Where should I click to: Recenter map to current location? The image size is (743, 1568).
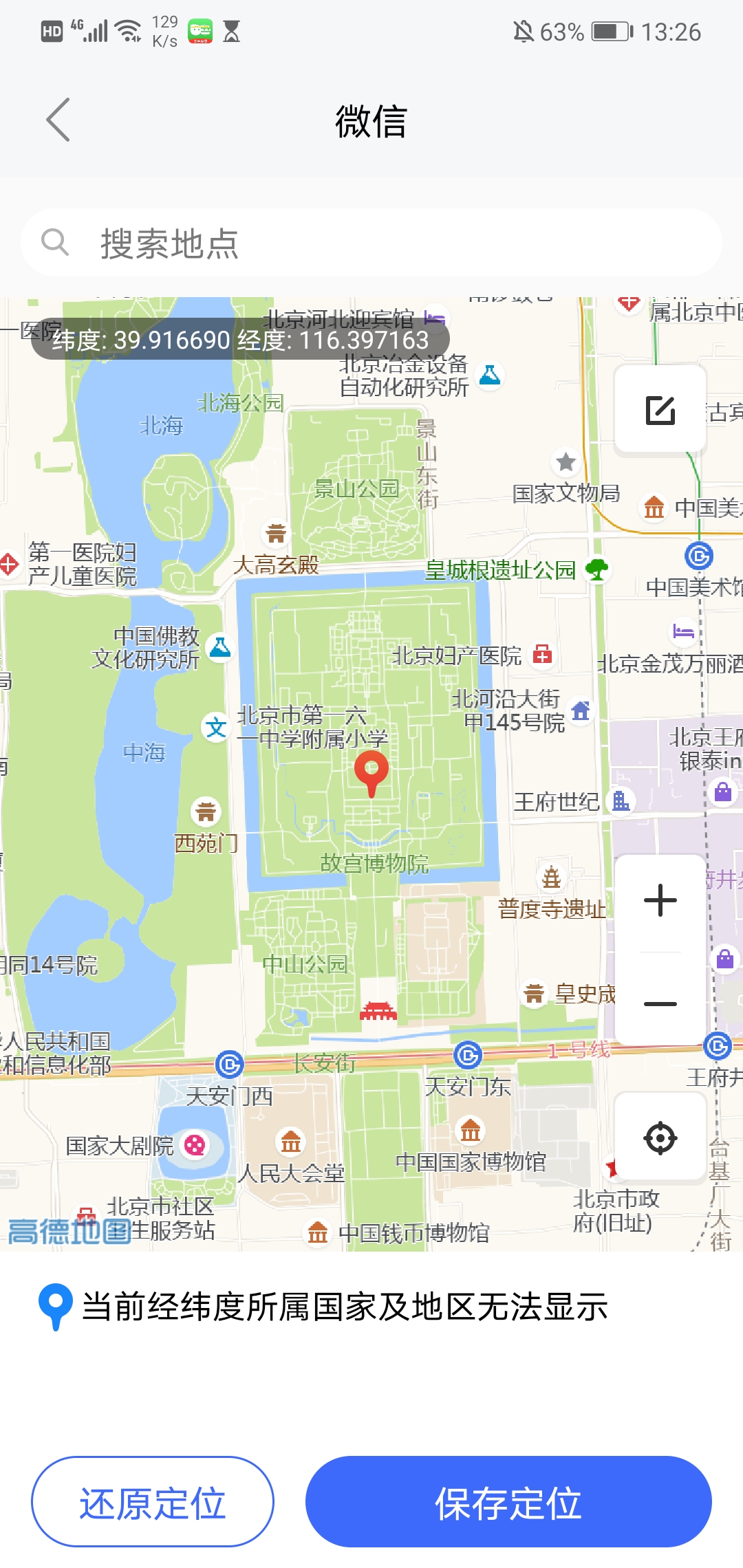[x=660, y=1138]
